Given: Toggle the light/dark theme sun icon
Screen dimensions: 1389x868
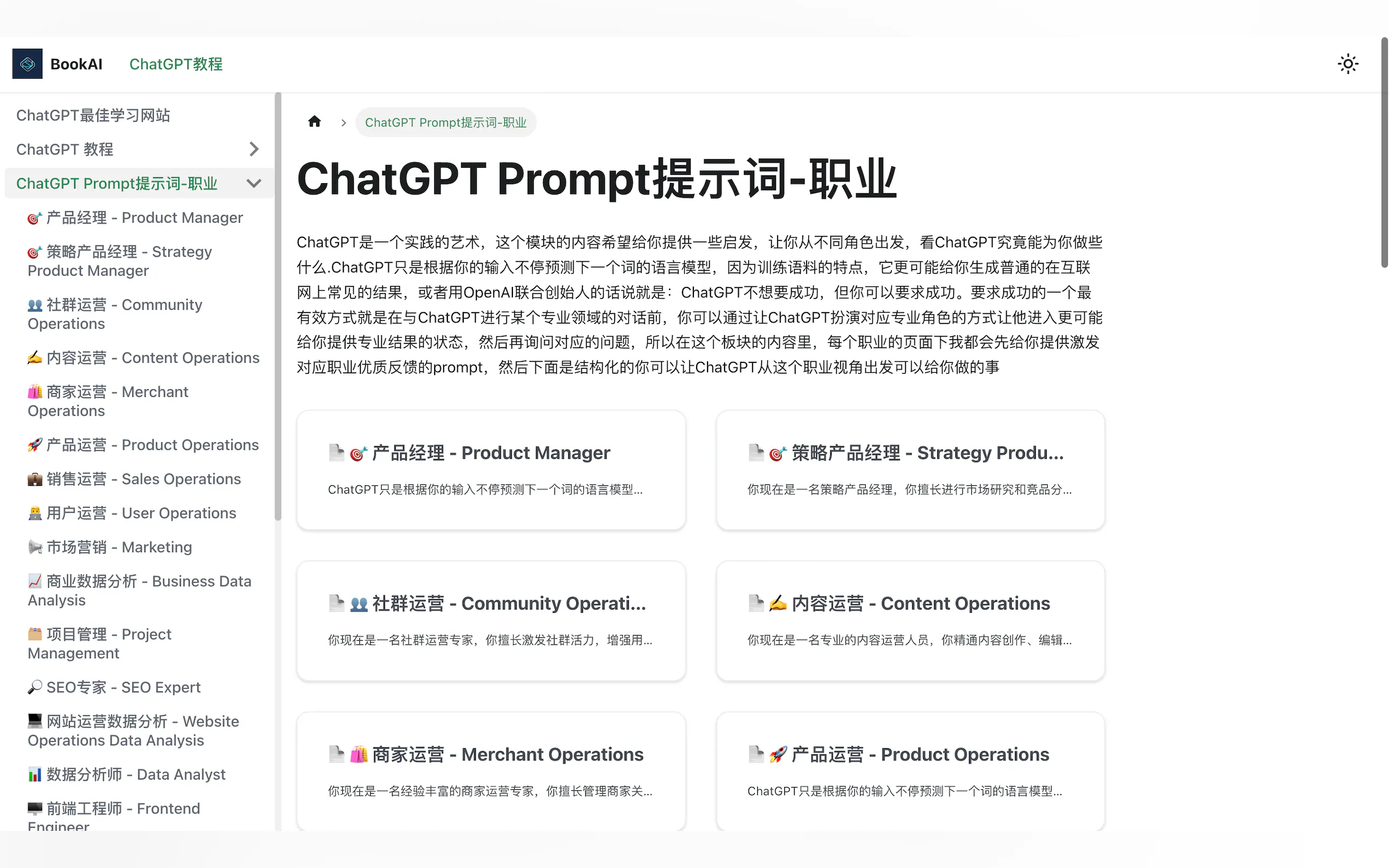Looking at the screenshot, I should click(x=1347, y=64).
